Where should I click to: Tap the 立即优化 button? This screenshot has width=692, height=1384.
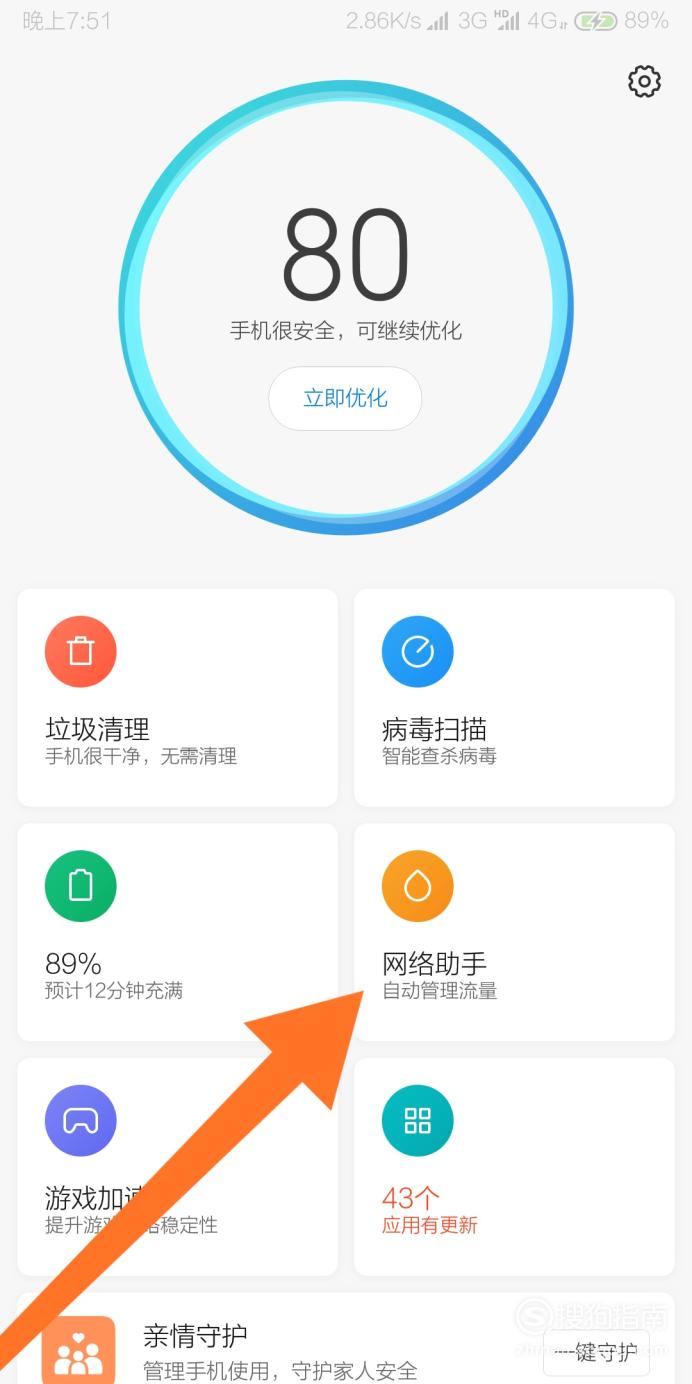[345, 398]
